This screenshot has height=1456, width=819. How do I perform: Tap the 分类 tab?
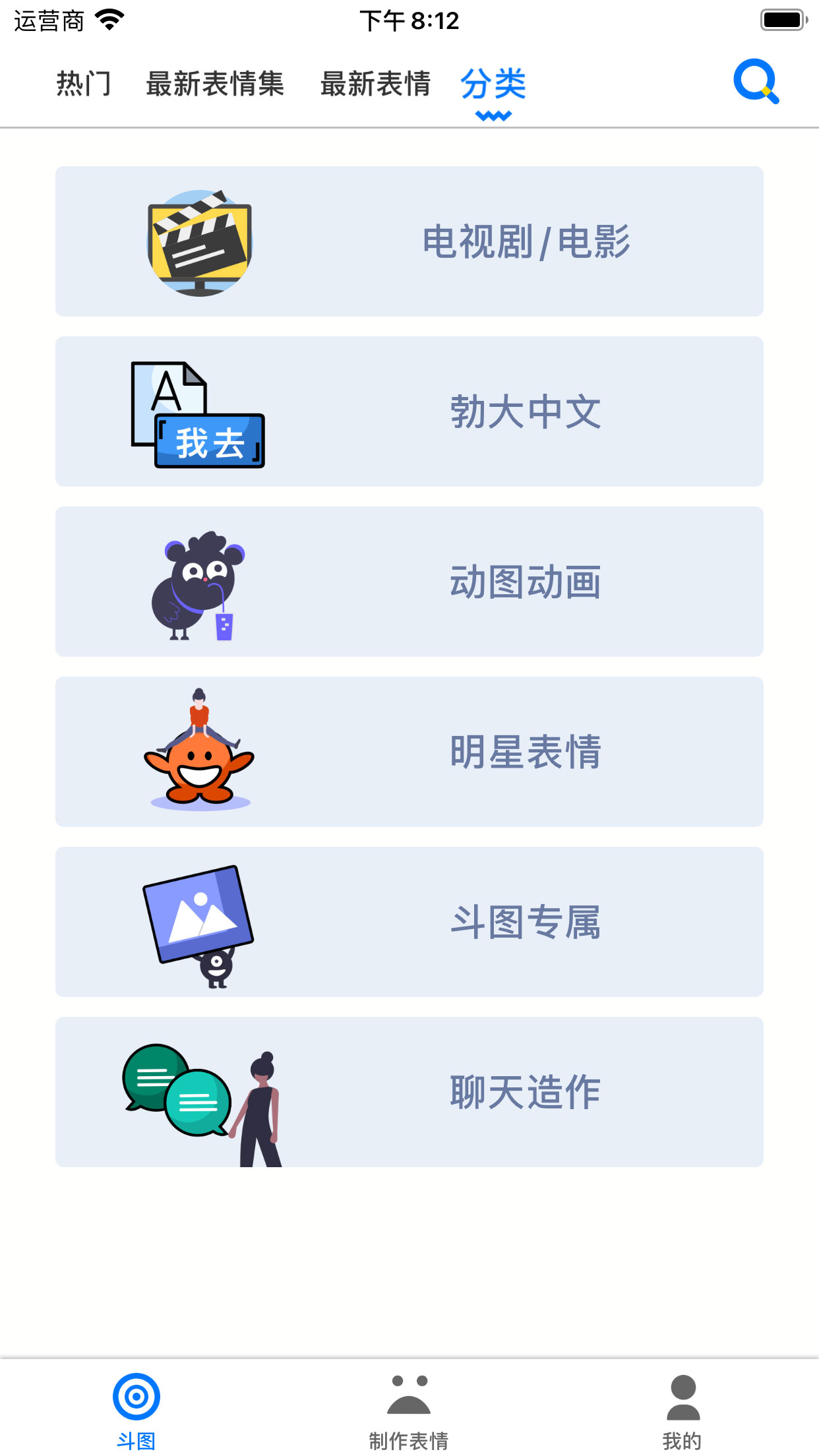point(493,84)
